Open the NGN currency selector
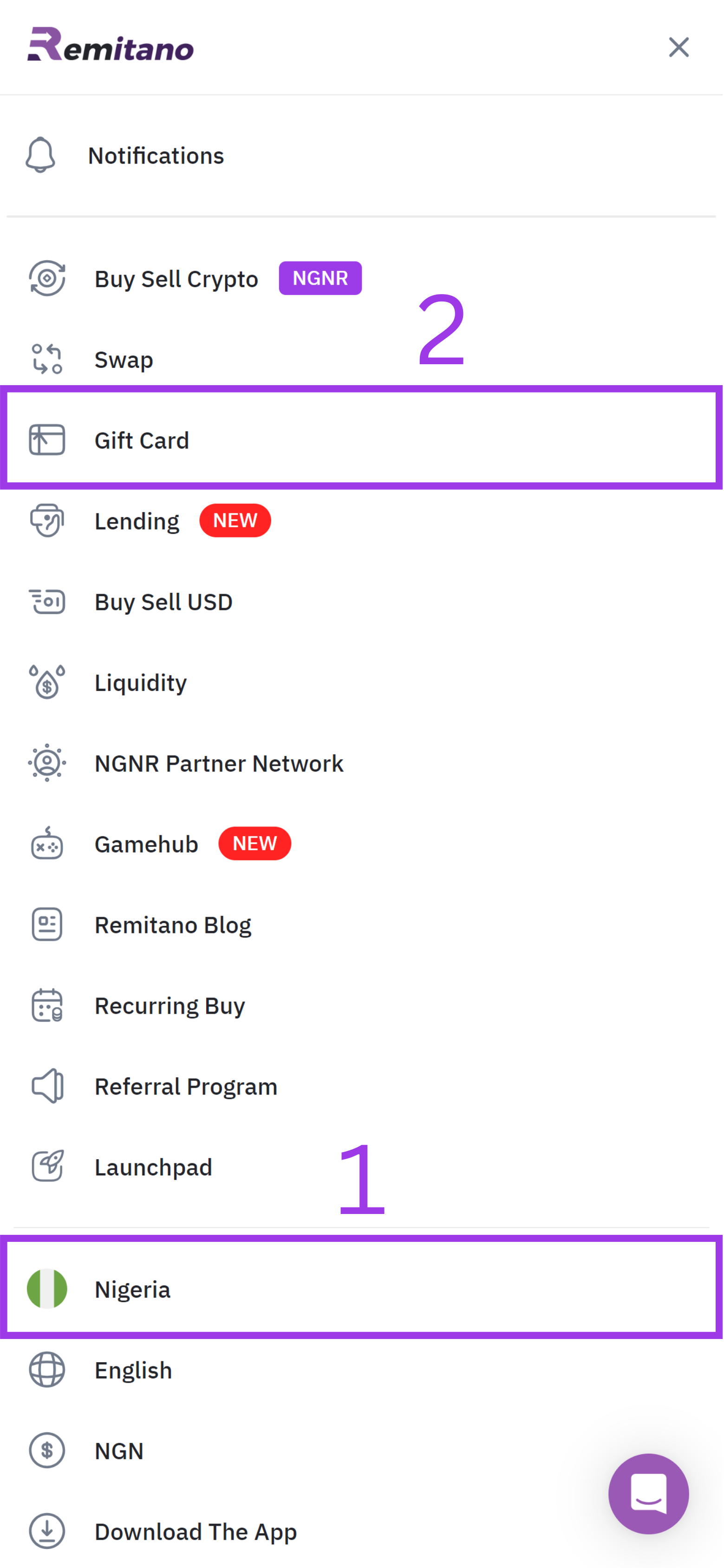Image resolution: width=724 pixels, height=1568 pixels. tap(119, 1450)
